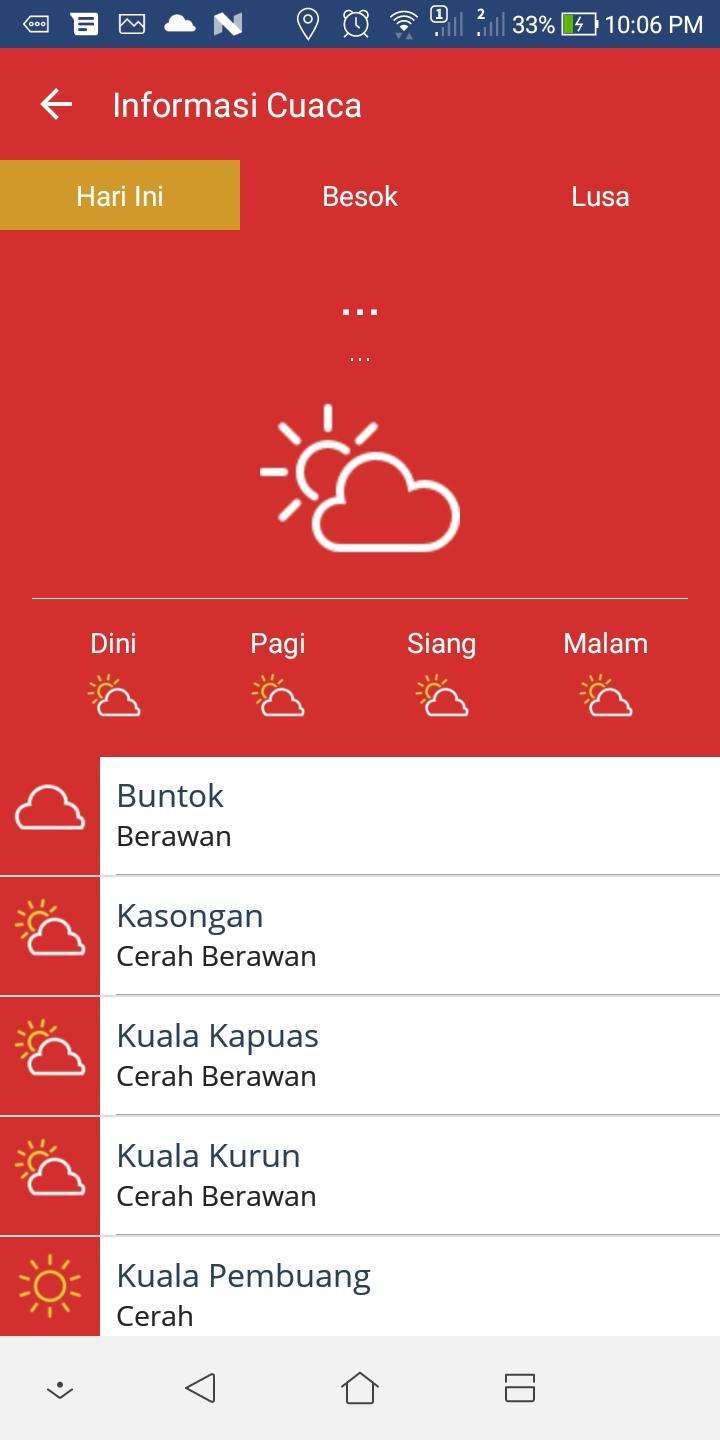The image size is (720, 1440).
Task: View Kuala Kapuas weather details
Action: [360, 1055]
